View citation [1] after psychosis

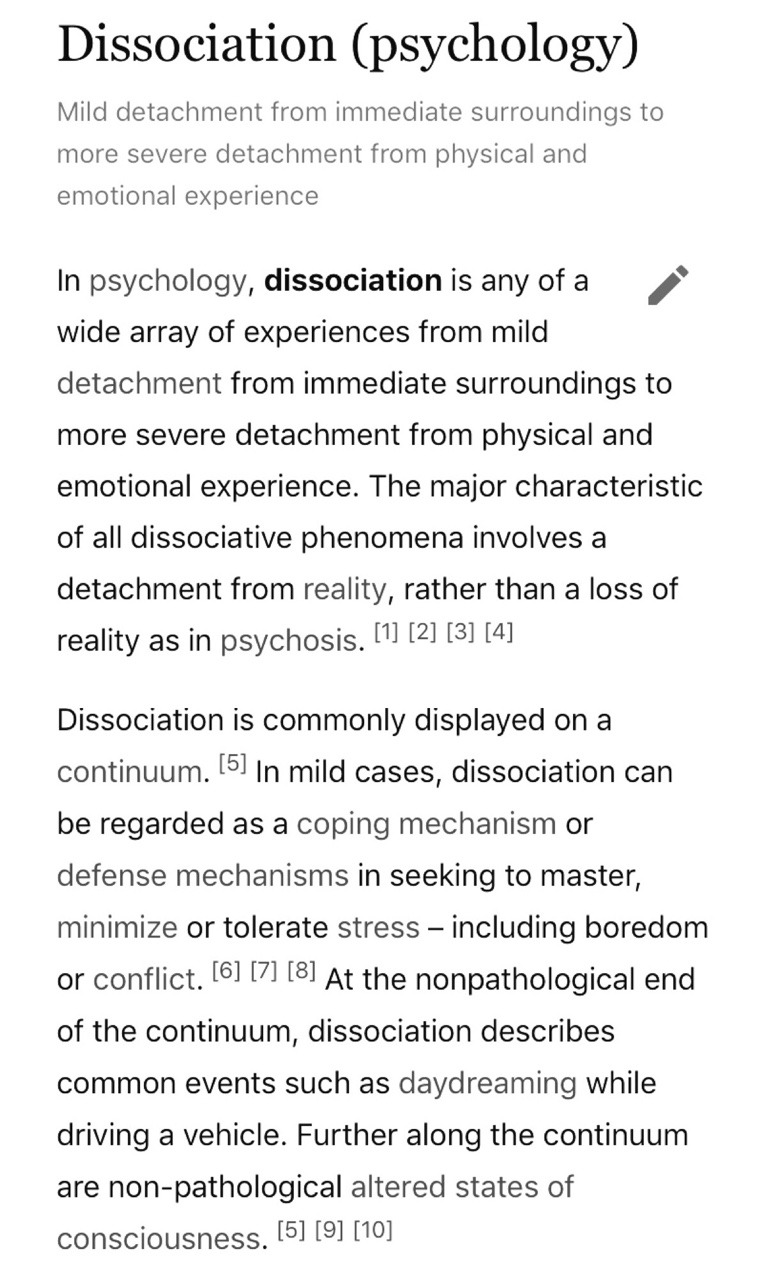click(385, 633)
